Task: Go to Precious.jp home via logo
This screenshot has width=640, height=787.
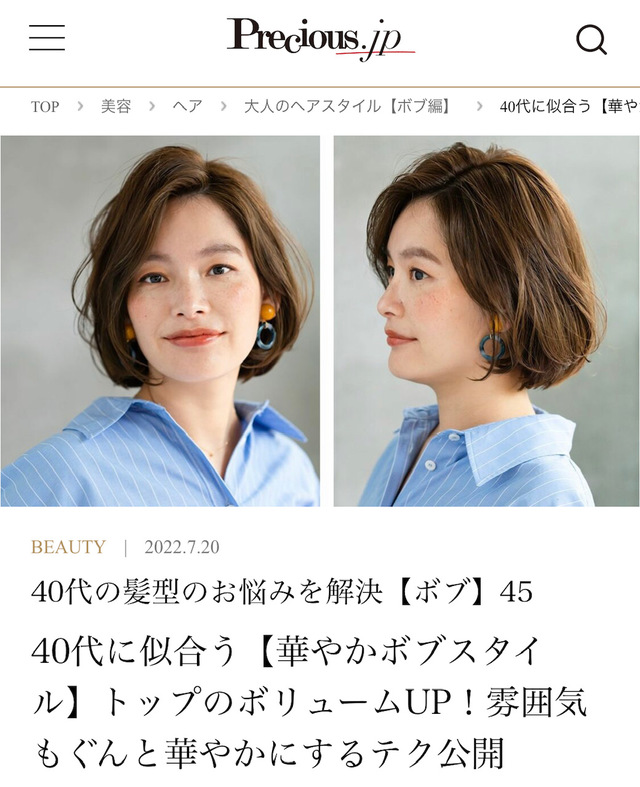Action: (318, 38)
